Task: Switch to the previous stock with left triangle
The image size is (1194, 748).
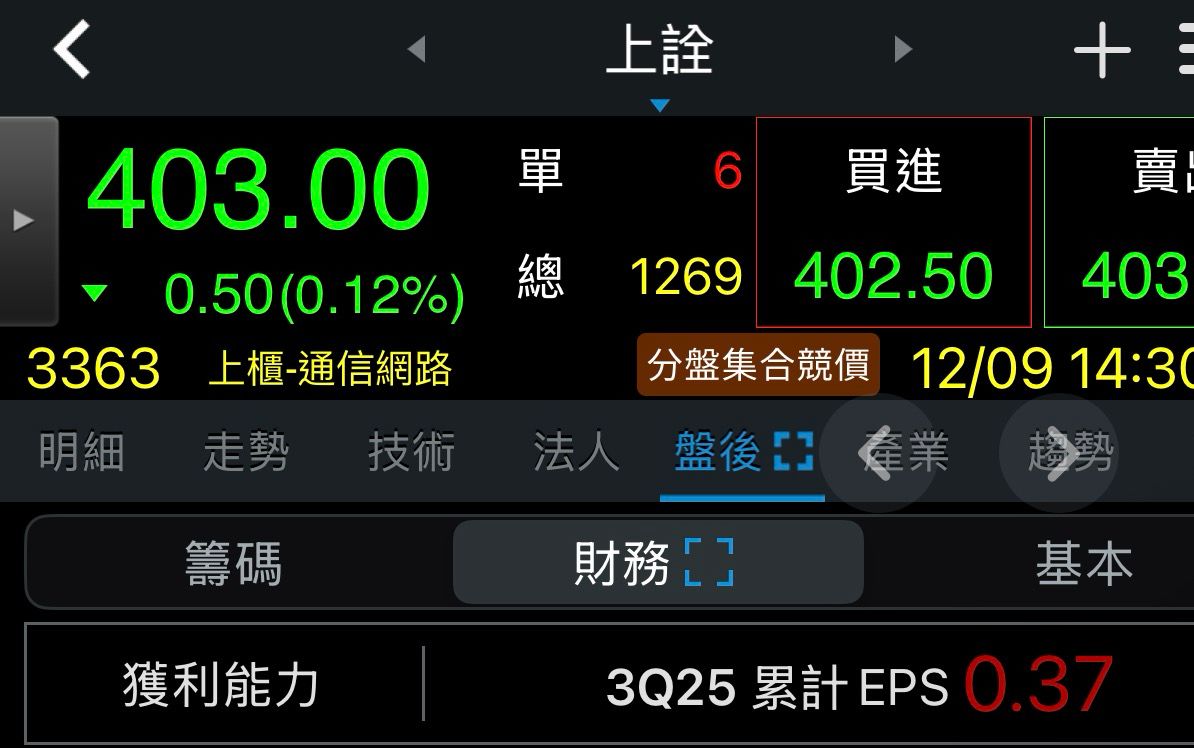Action: 417,48
